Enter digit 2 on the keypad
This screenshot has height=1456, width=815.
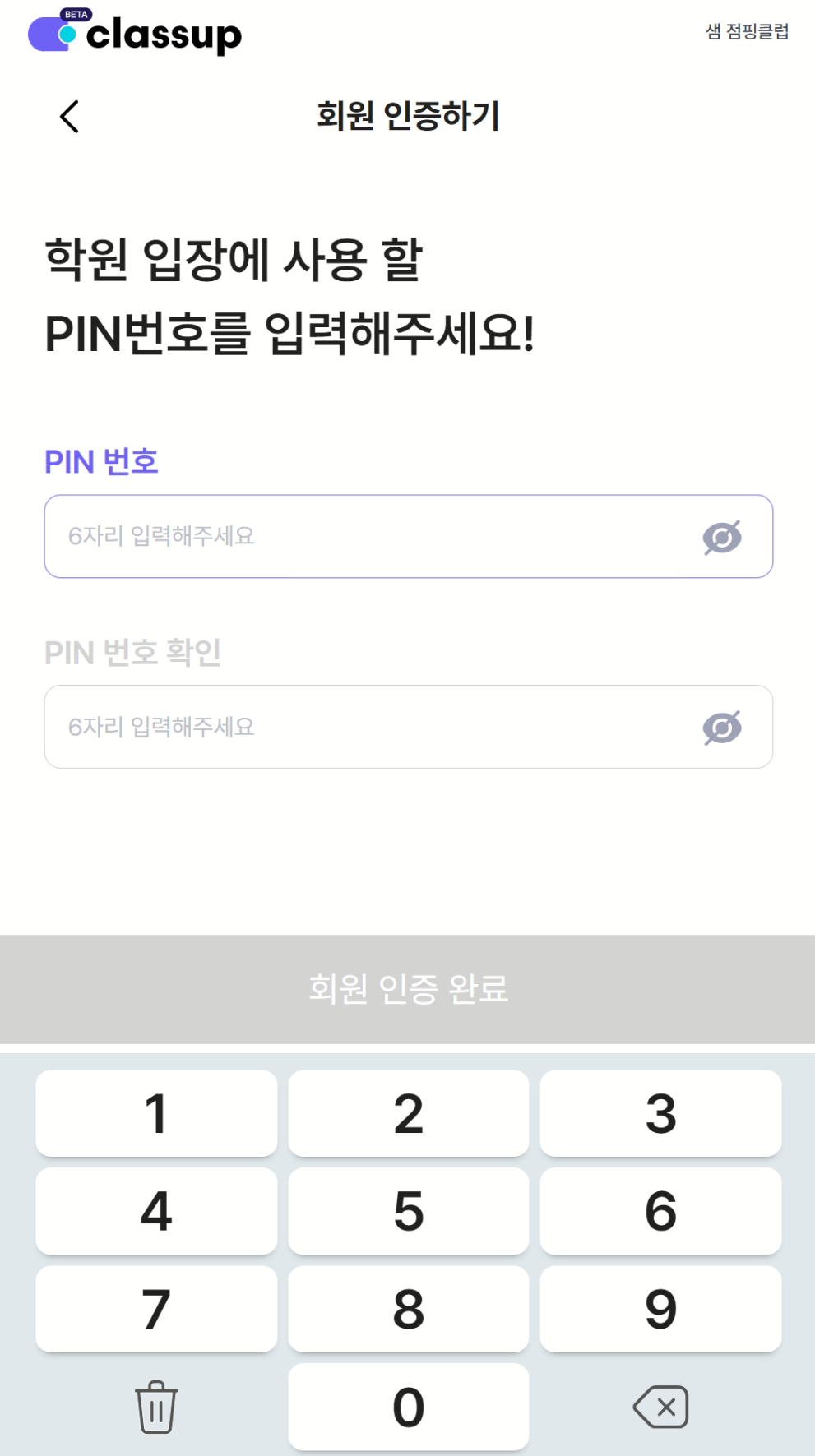pos(408,1114)
